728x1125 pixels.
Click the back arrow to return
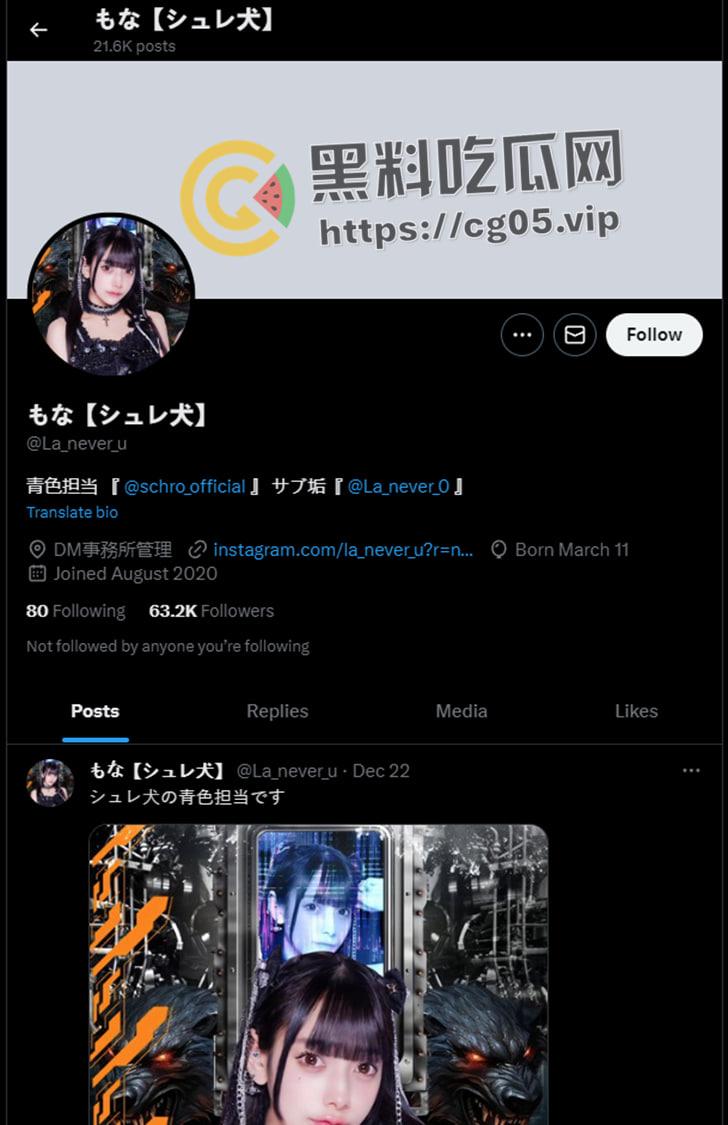point(39,29)
